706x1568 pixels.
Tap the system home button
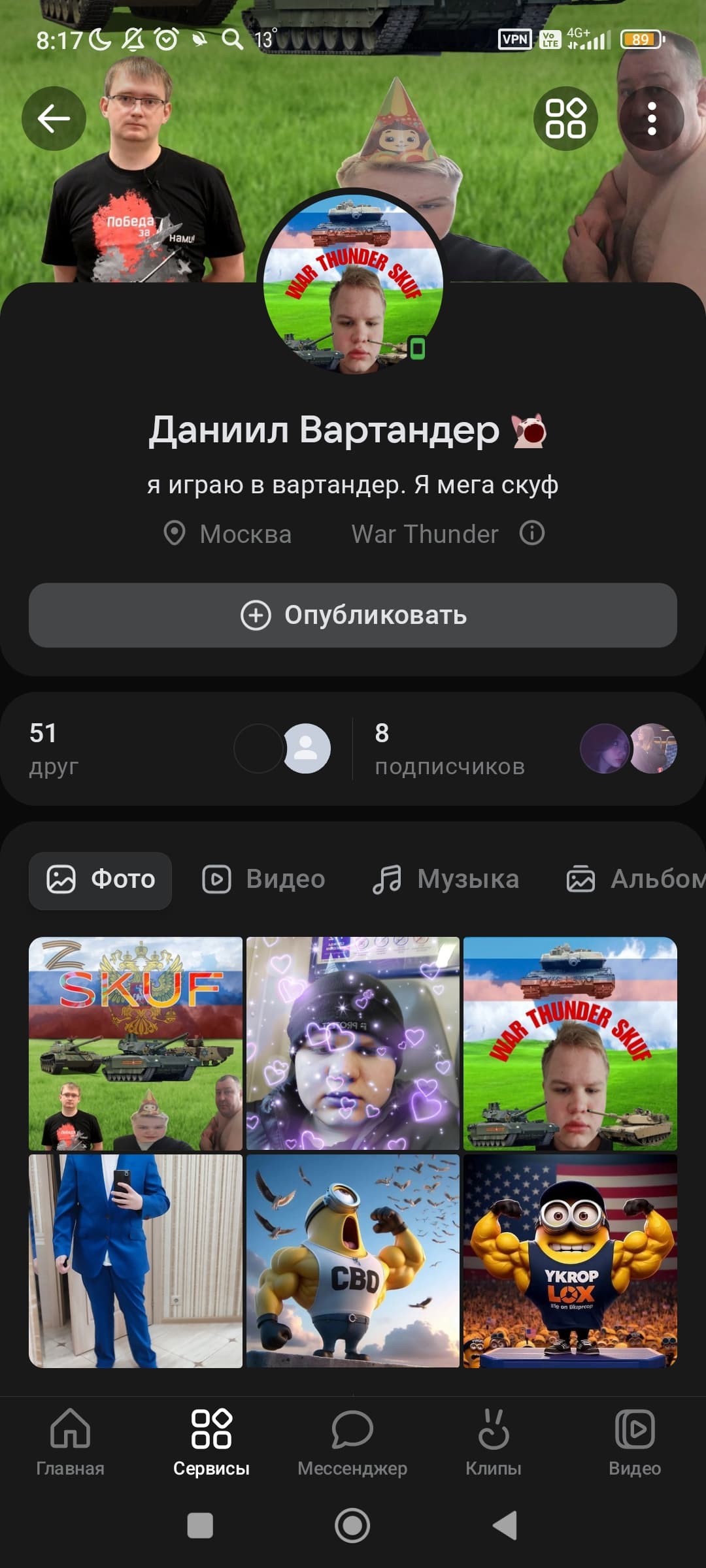click(x=352, y=1526)
